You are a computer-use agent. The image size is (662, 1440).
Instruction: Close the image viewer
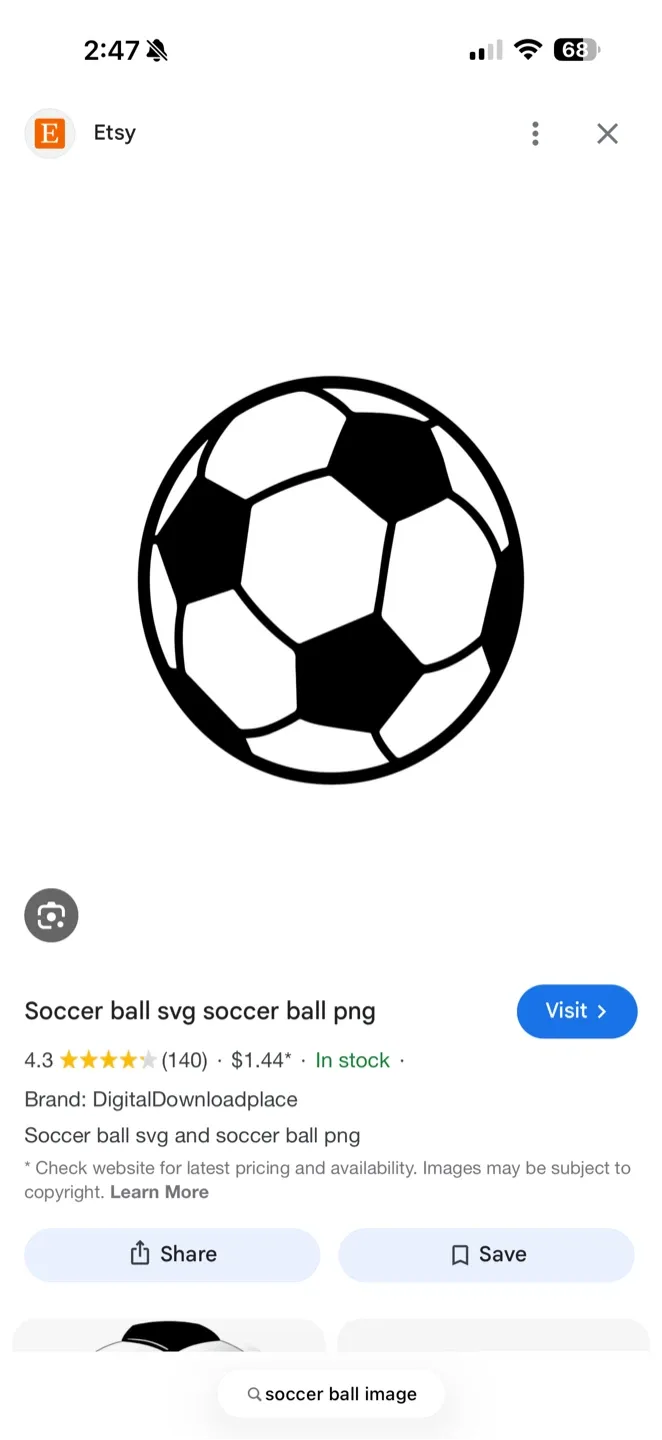tap(607, 134)
